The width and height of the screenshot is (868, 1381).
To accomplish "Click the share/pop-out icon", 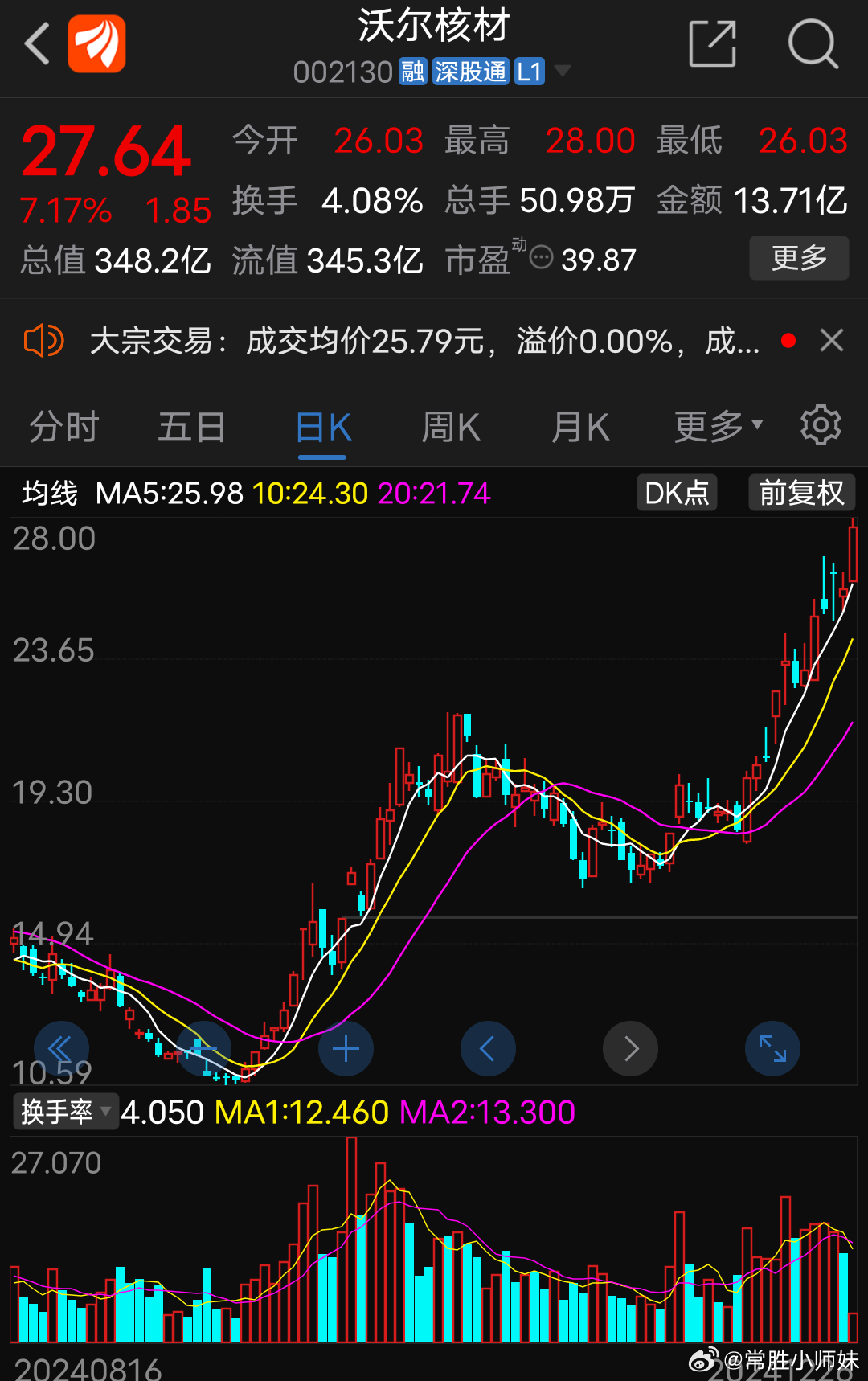I will (x=712, y=44).
